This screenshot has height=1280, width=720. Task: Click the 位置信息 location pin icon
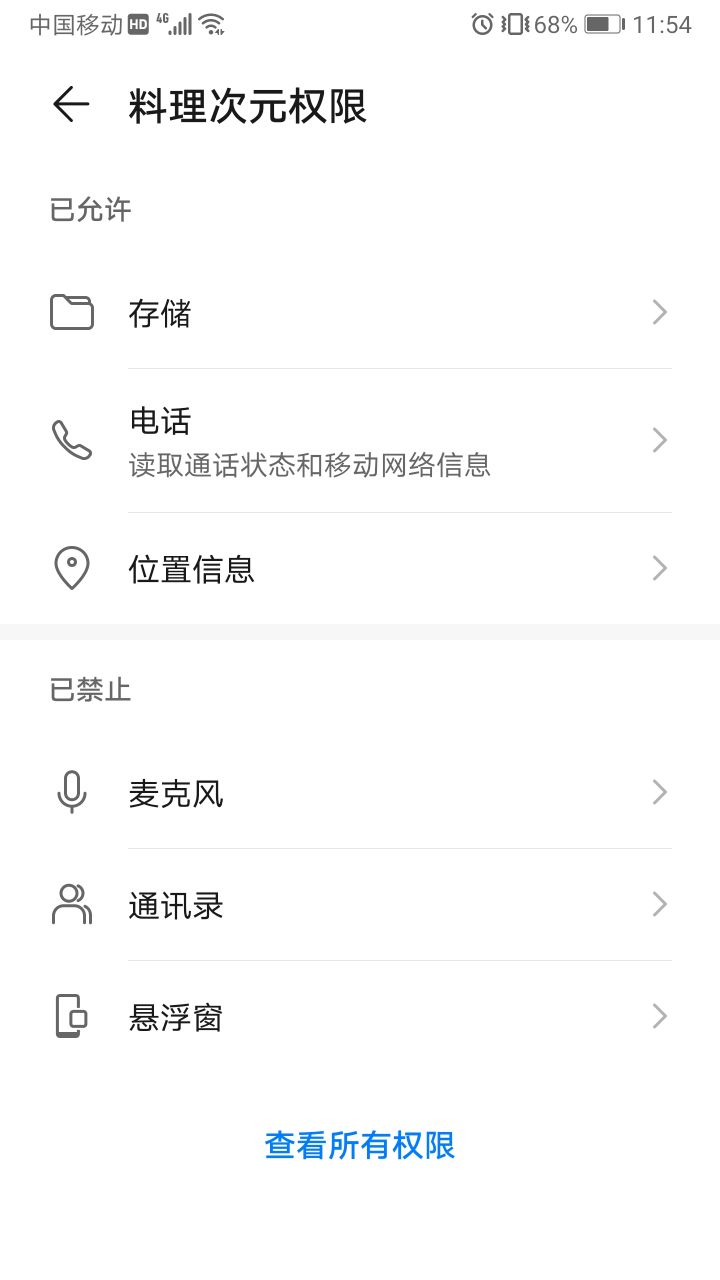(x=70, y=567)
